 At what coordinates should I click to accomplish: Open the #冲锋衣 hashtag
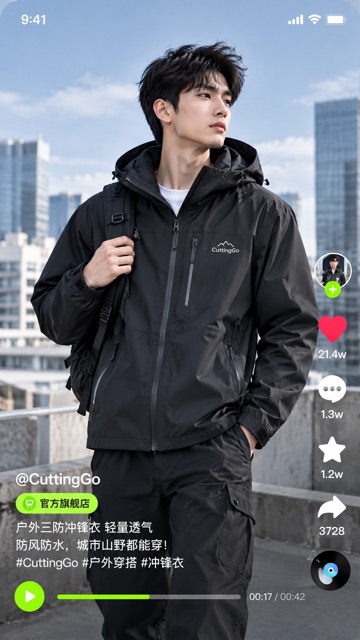(162, 563)
